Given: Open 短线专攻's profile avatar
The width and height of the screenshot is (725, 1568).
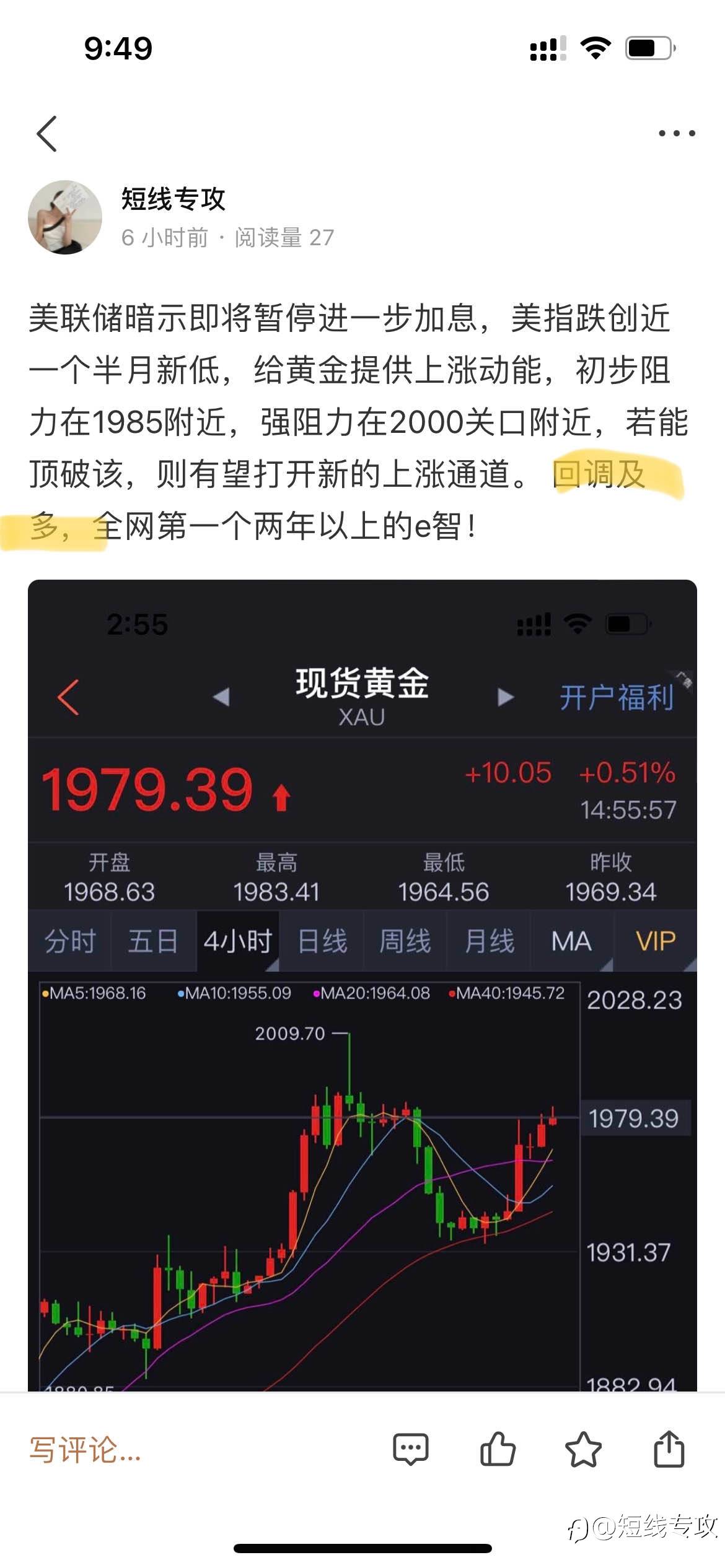Looking at the screenshot, I should (65, 217).
